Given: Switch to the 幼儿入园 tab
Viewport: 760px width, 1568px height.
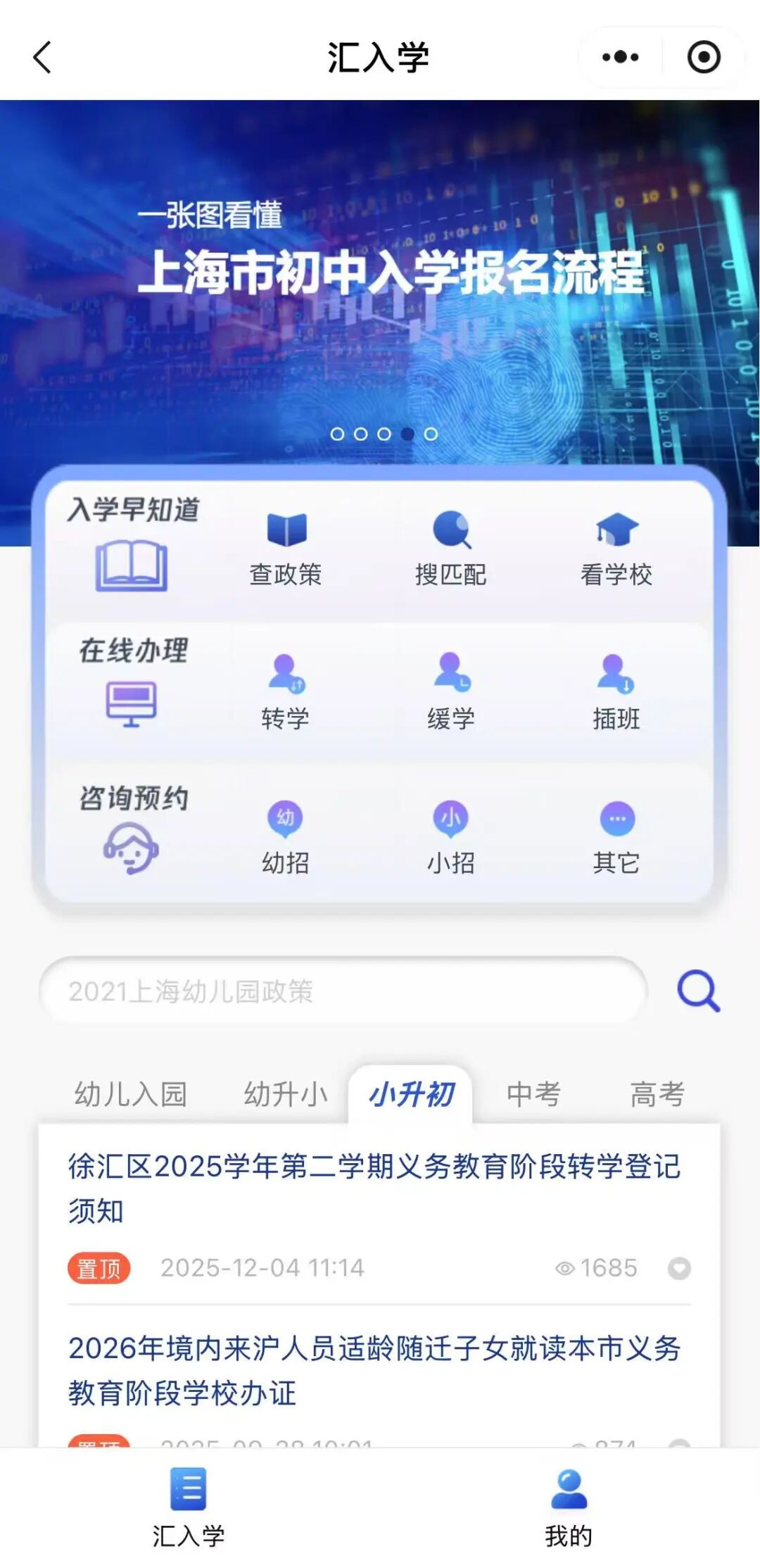Looking at the screenshot, I should pyautogui.click(x=131, y=1094).
